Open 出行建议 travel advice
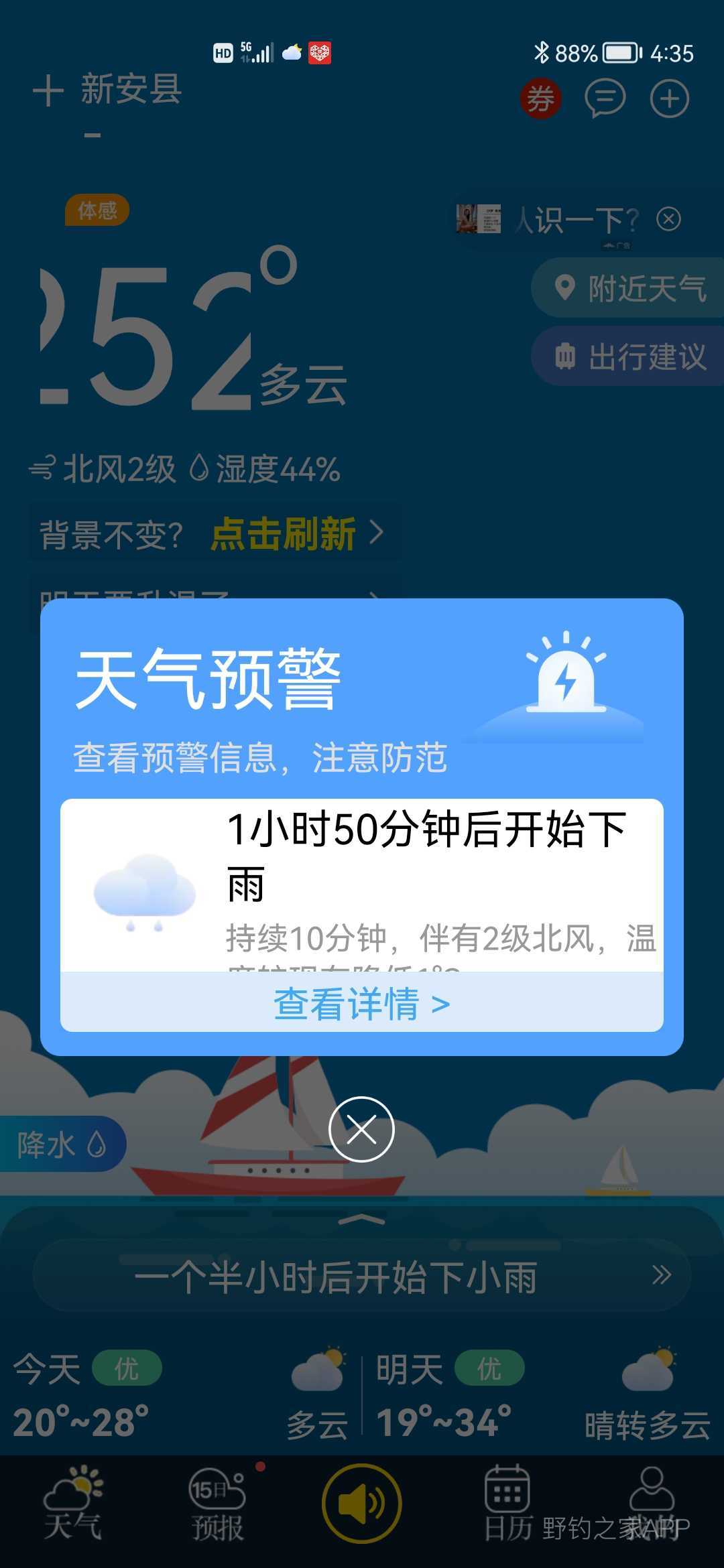724x1568 pixels. (630, 356)
